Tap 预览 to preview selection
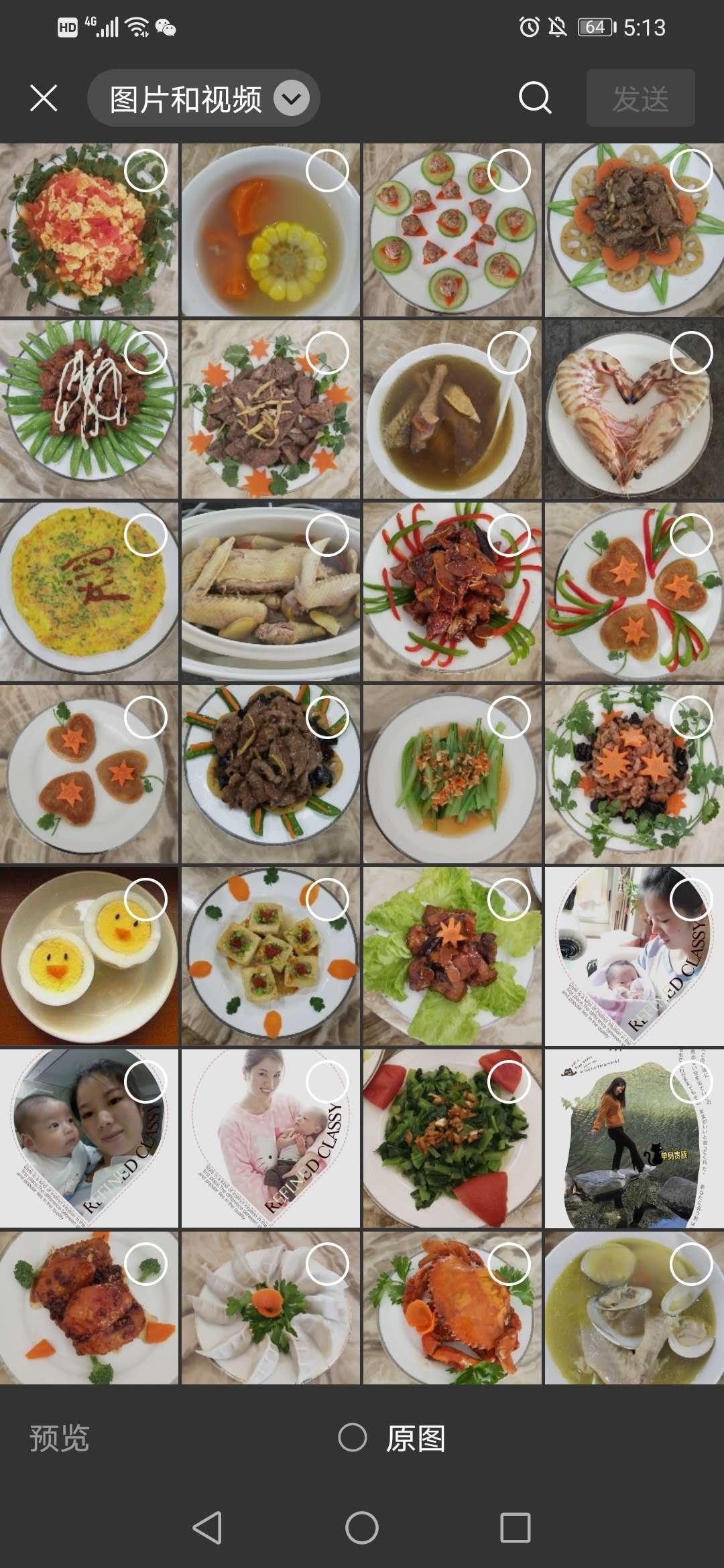This screenshot has height=1568, width=724. coord(59,1438)
